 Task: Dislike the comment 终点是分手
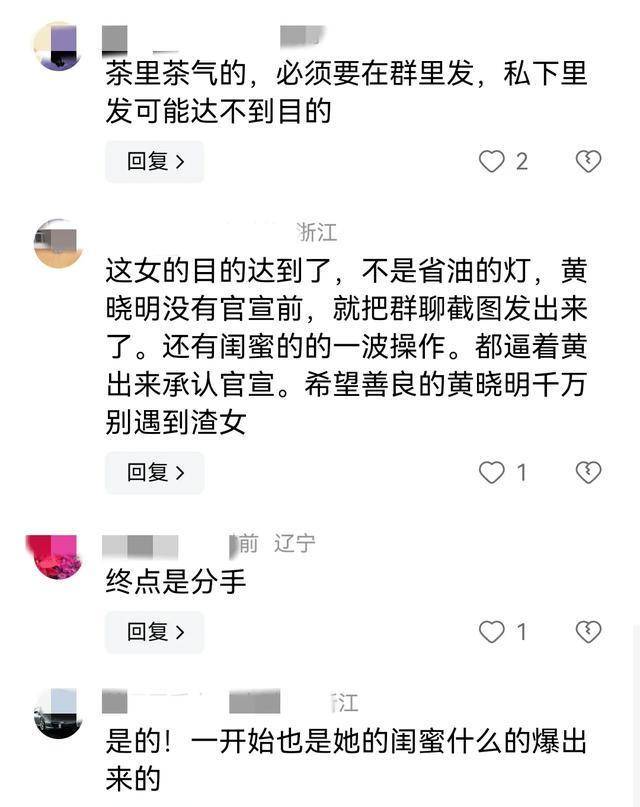589,631
